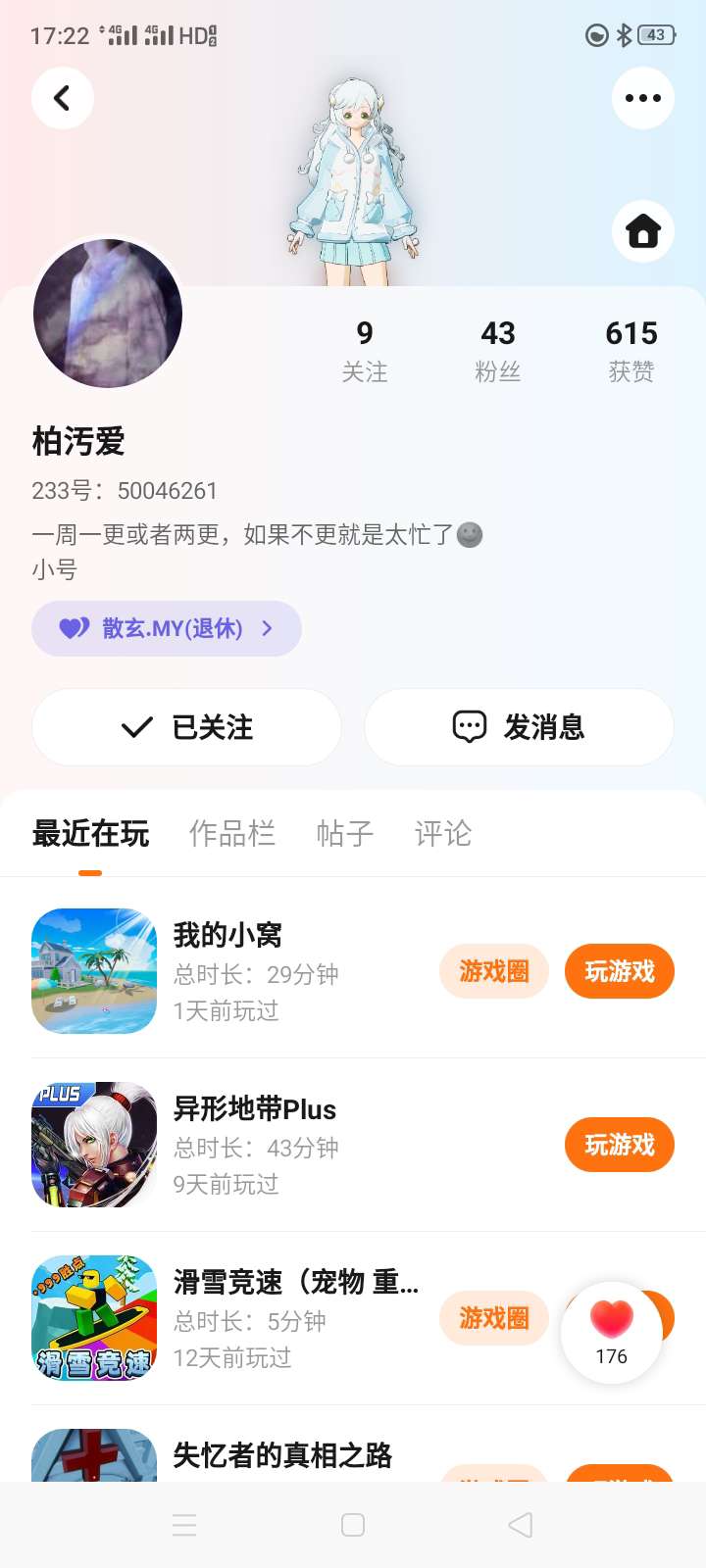Open 柏汚爱's profile avatar

point(108,314)
